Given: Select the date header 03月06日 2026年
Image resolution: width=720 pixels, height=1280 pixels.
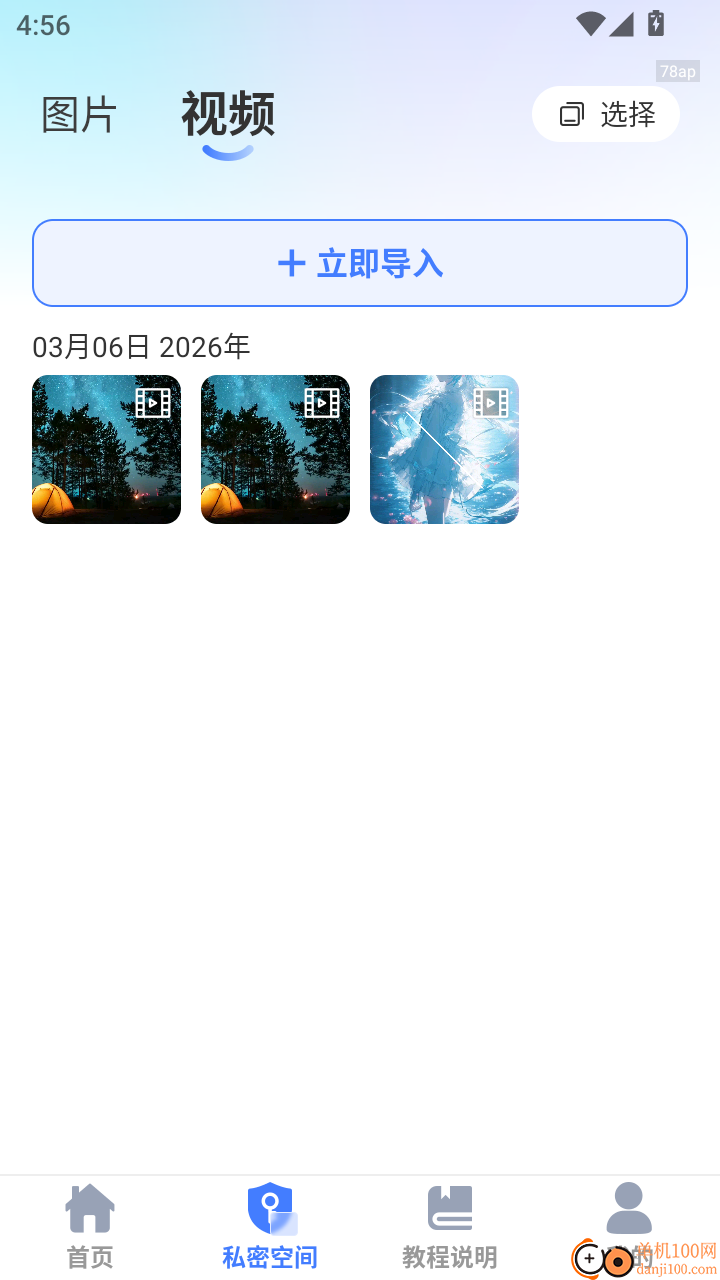Looking at the screenshot, I should click(x=141, y=346).
